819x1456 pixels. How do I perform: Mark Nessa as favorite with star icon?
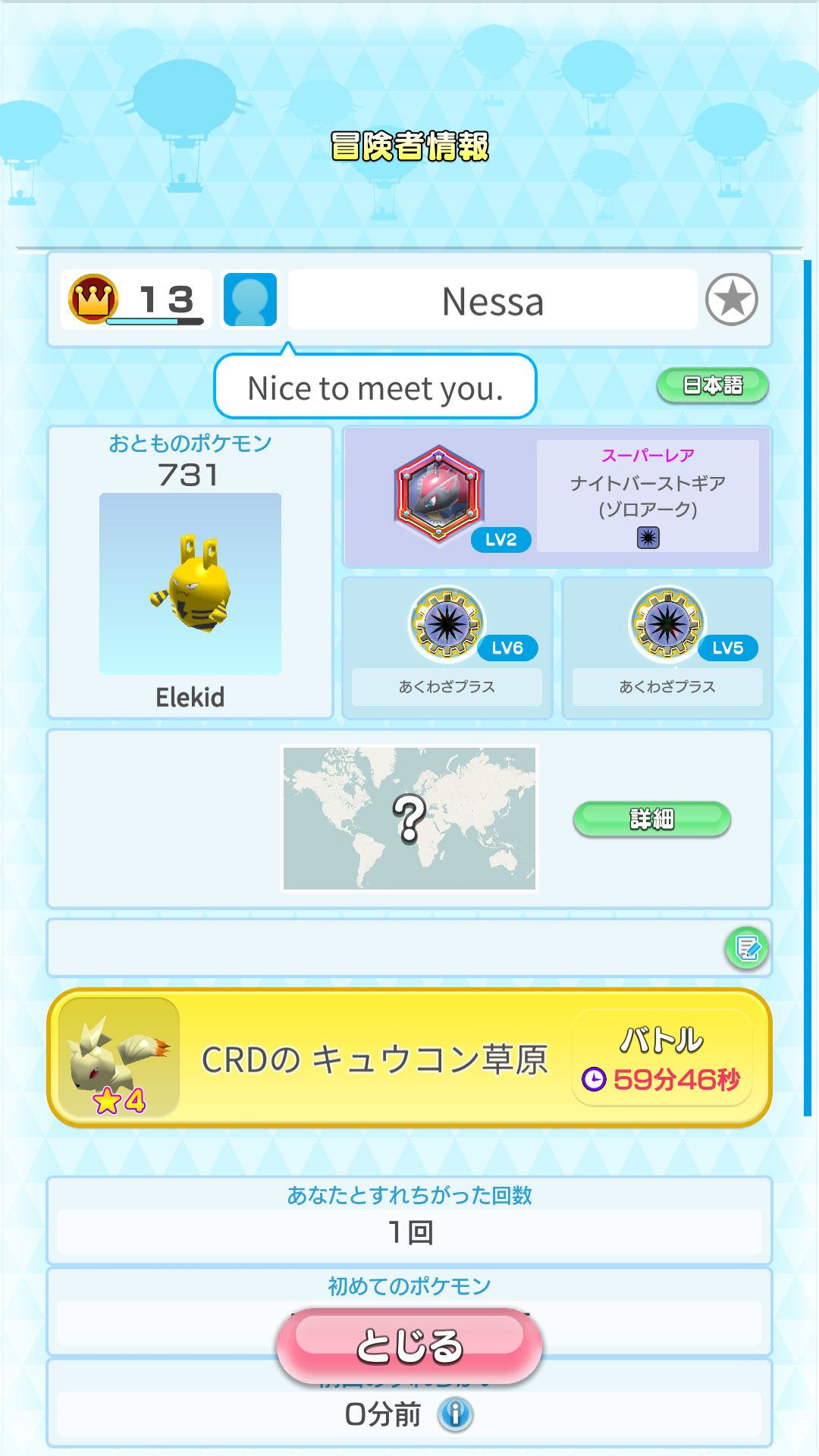coord(731,300)
